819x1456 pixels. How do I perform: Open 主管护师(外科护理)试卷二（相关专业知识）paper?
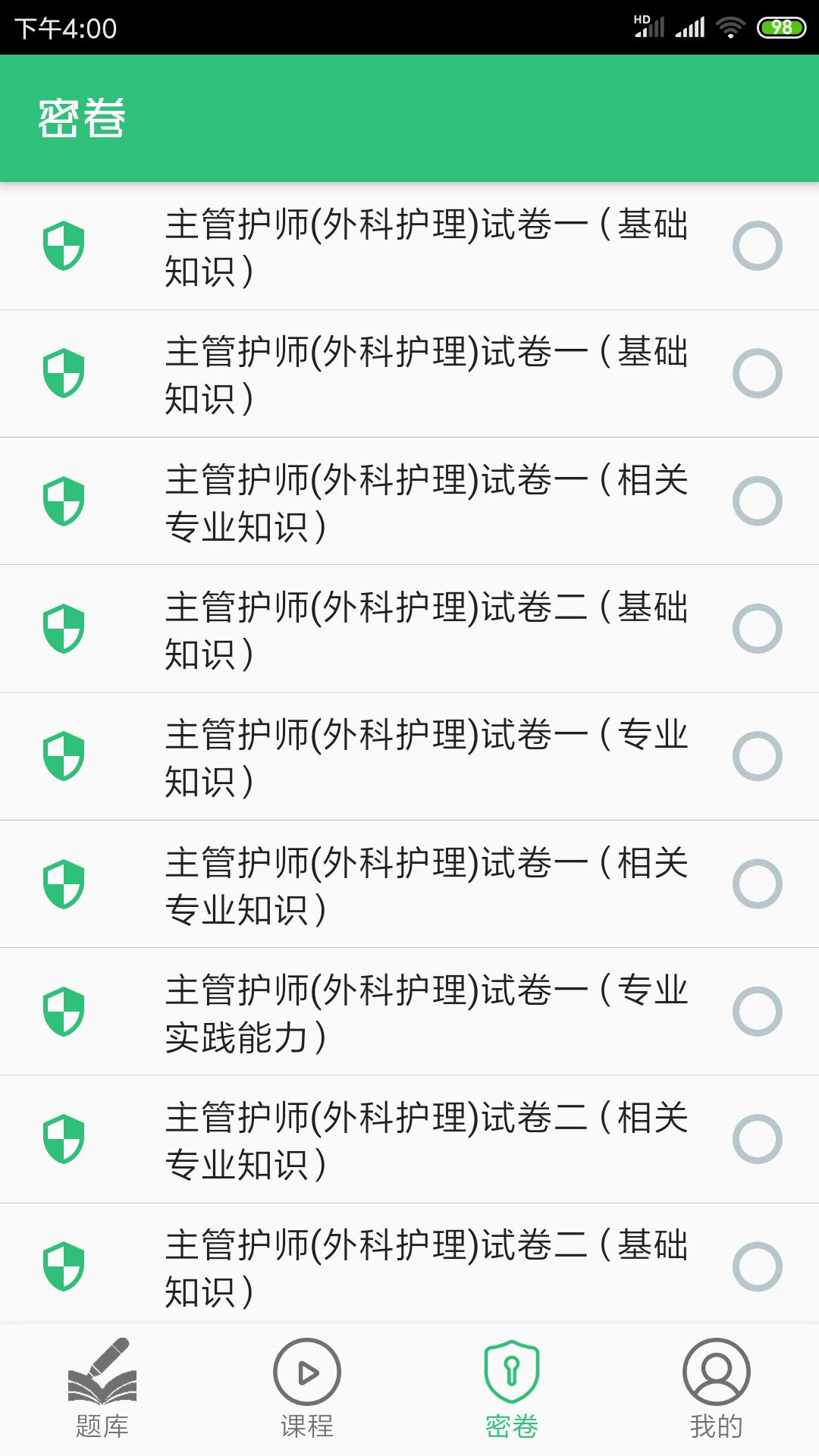[425, 1135]
